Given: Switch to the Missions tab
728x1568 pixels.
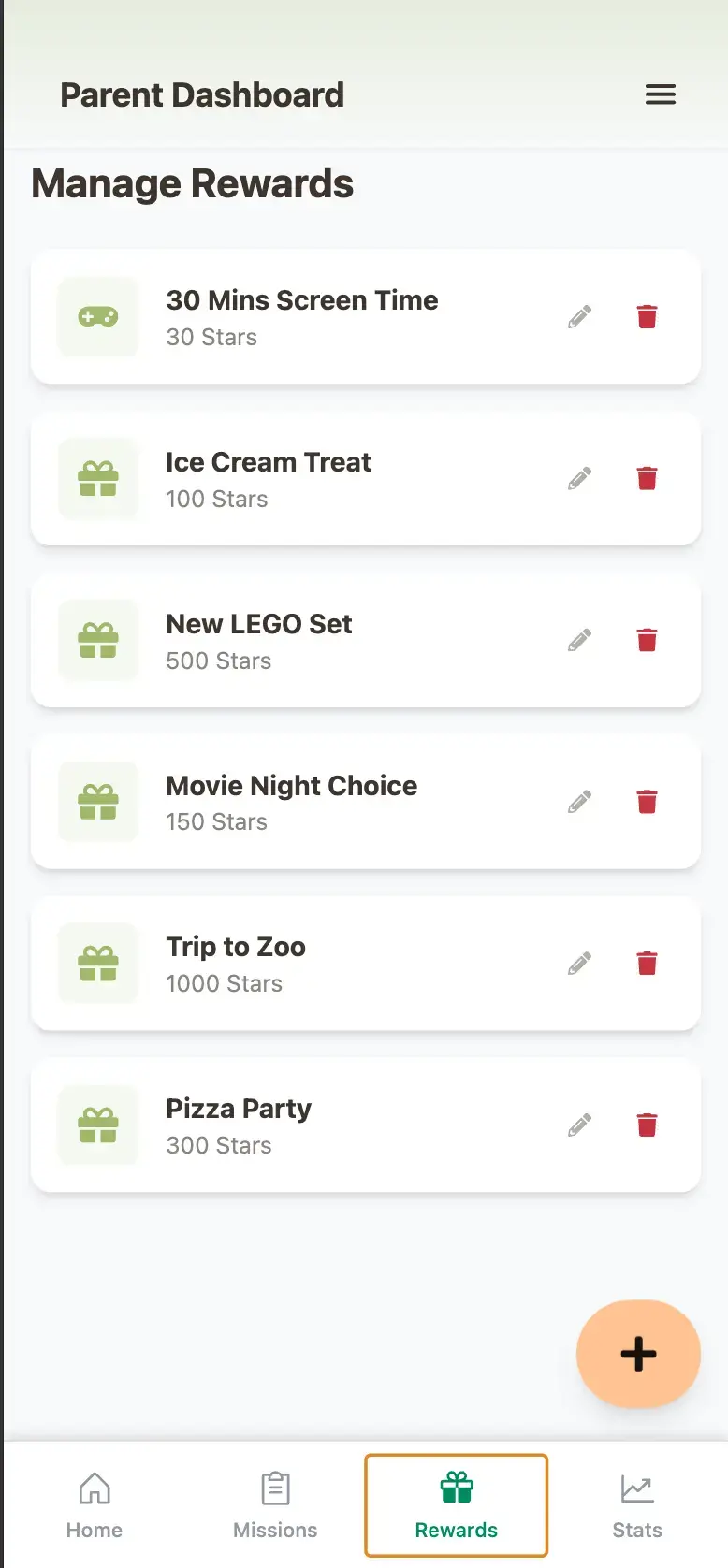Looking at the screenshot, I should click(275, 1504).
